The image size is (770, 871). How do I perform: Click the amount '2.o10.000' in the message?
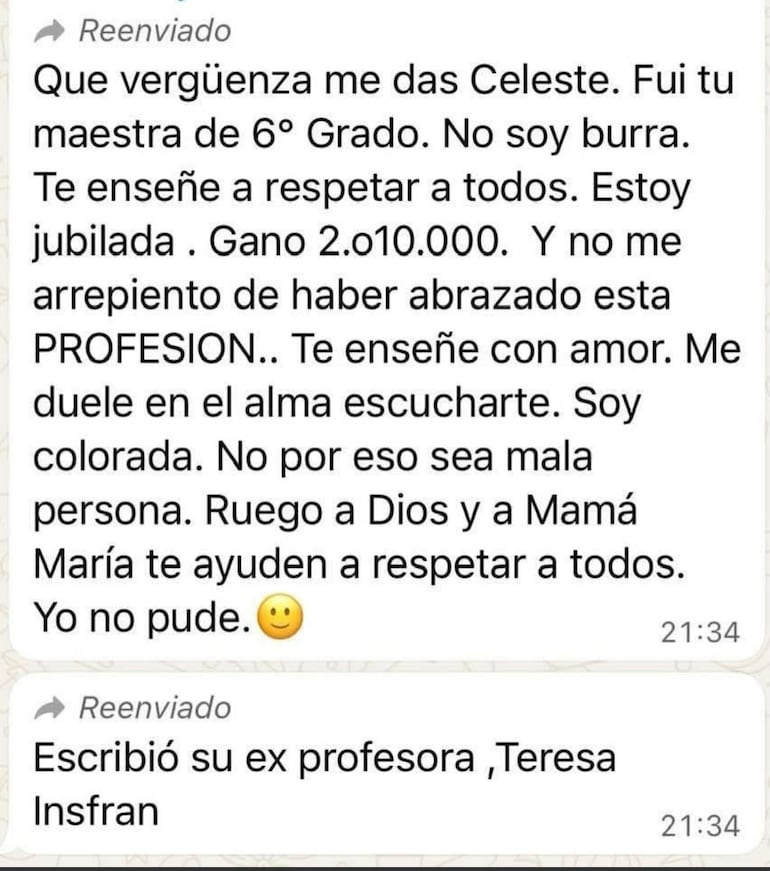tap(360, 239)
